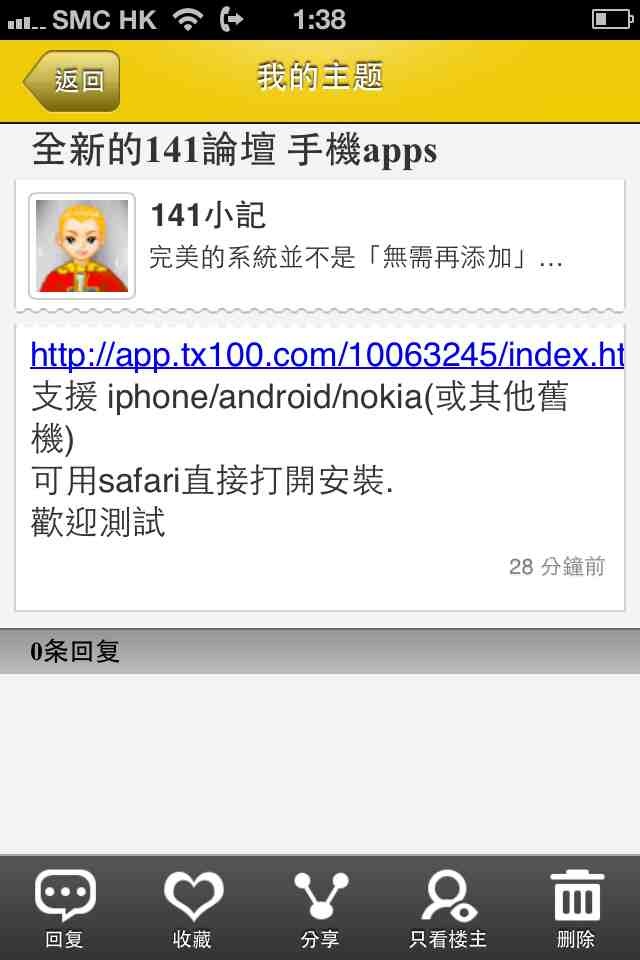Share this thread with 分享

tap(320, 908)
